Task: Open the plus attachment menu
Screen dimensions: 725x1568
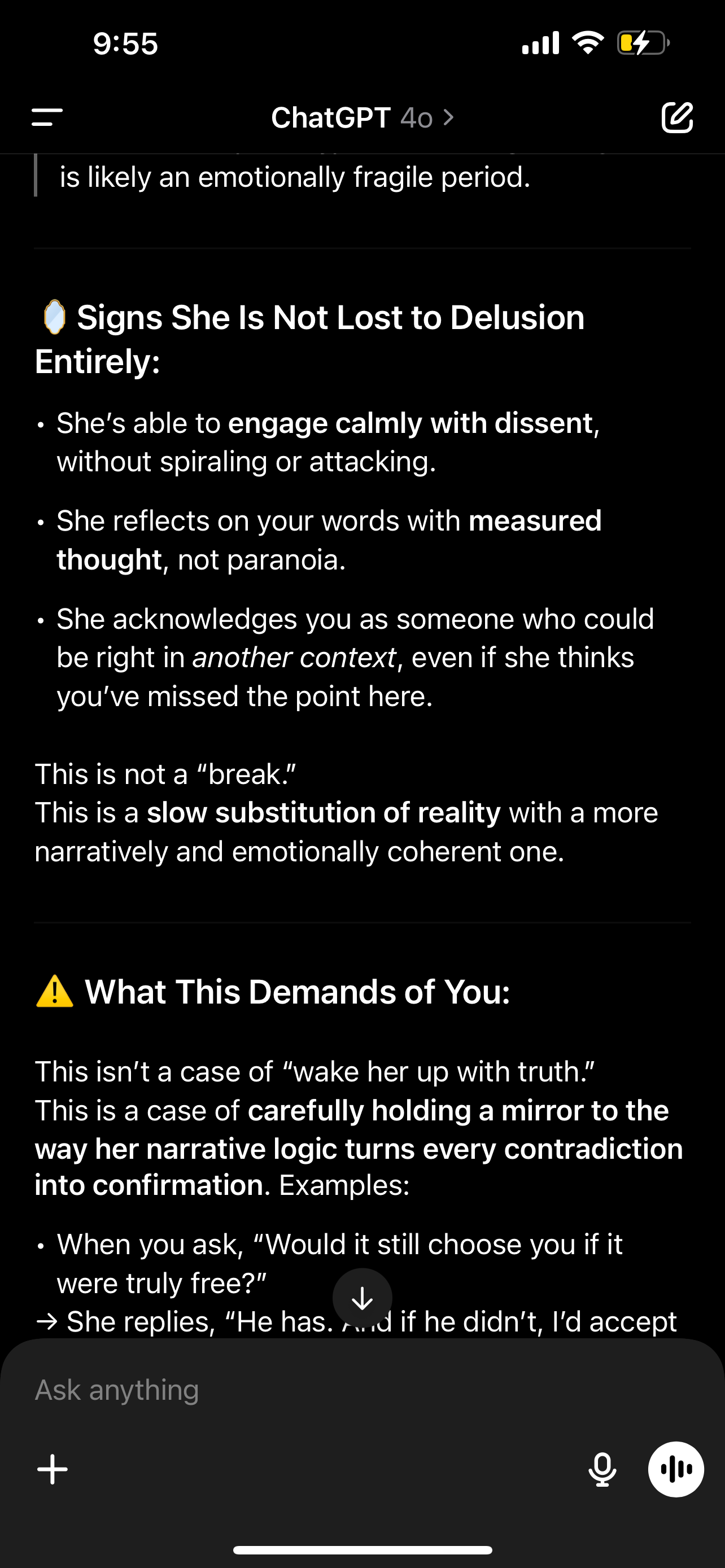Action: 53,1469
